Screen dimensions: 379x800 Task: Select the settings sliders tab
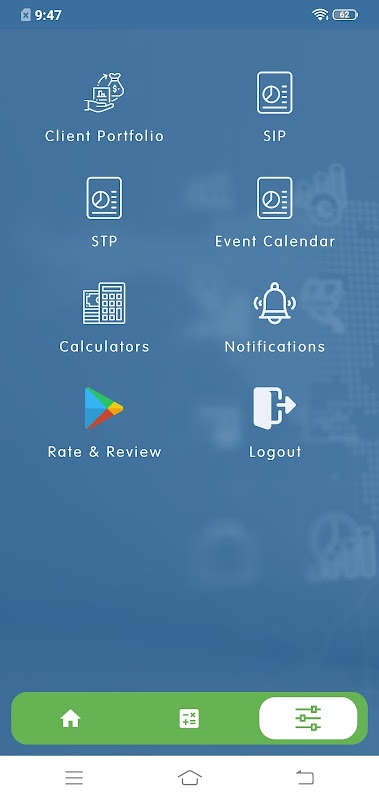308,718
